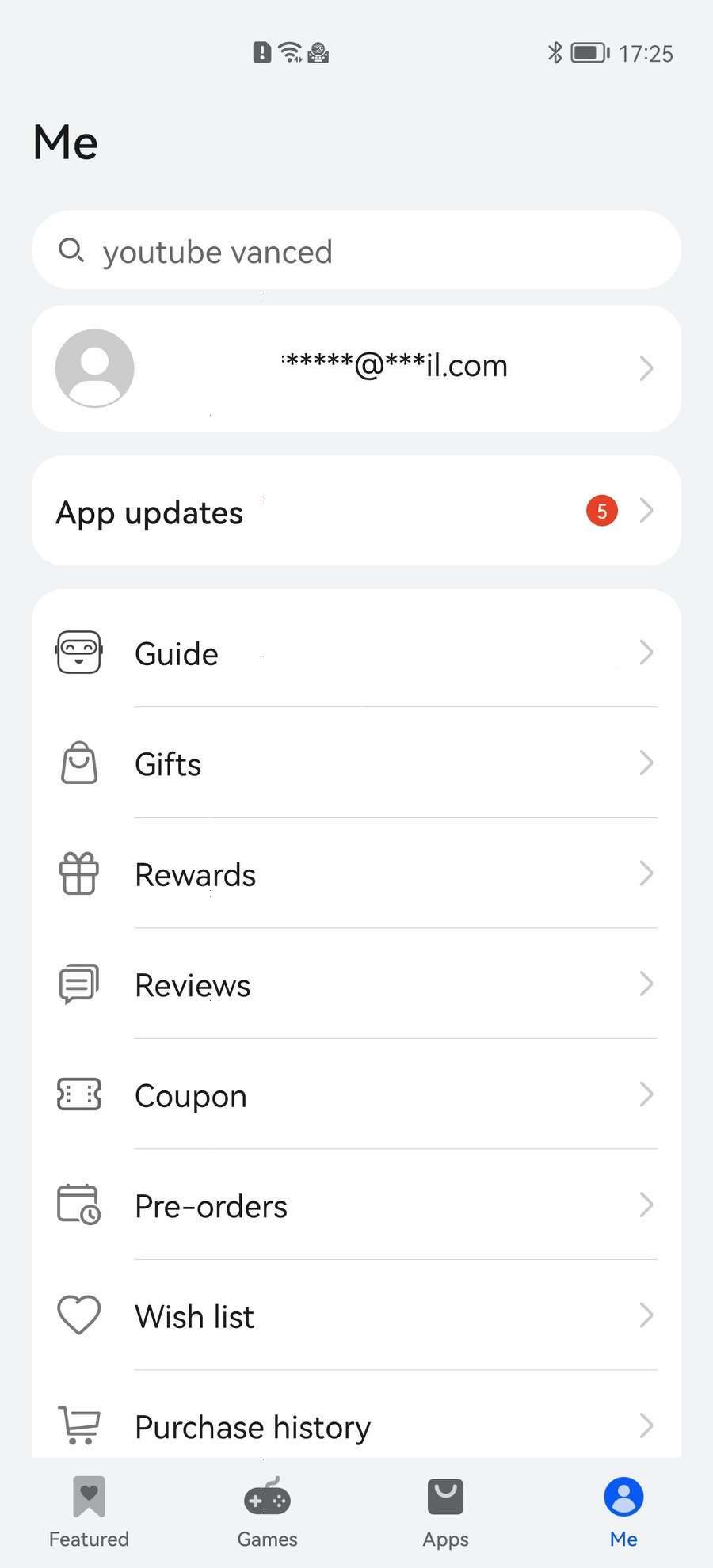
Task: Tap the youtube vanced search box
Action: [356, 250]
